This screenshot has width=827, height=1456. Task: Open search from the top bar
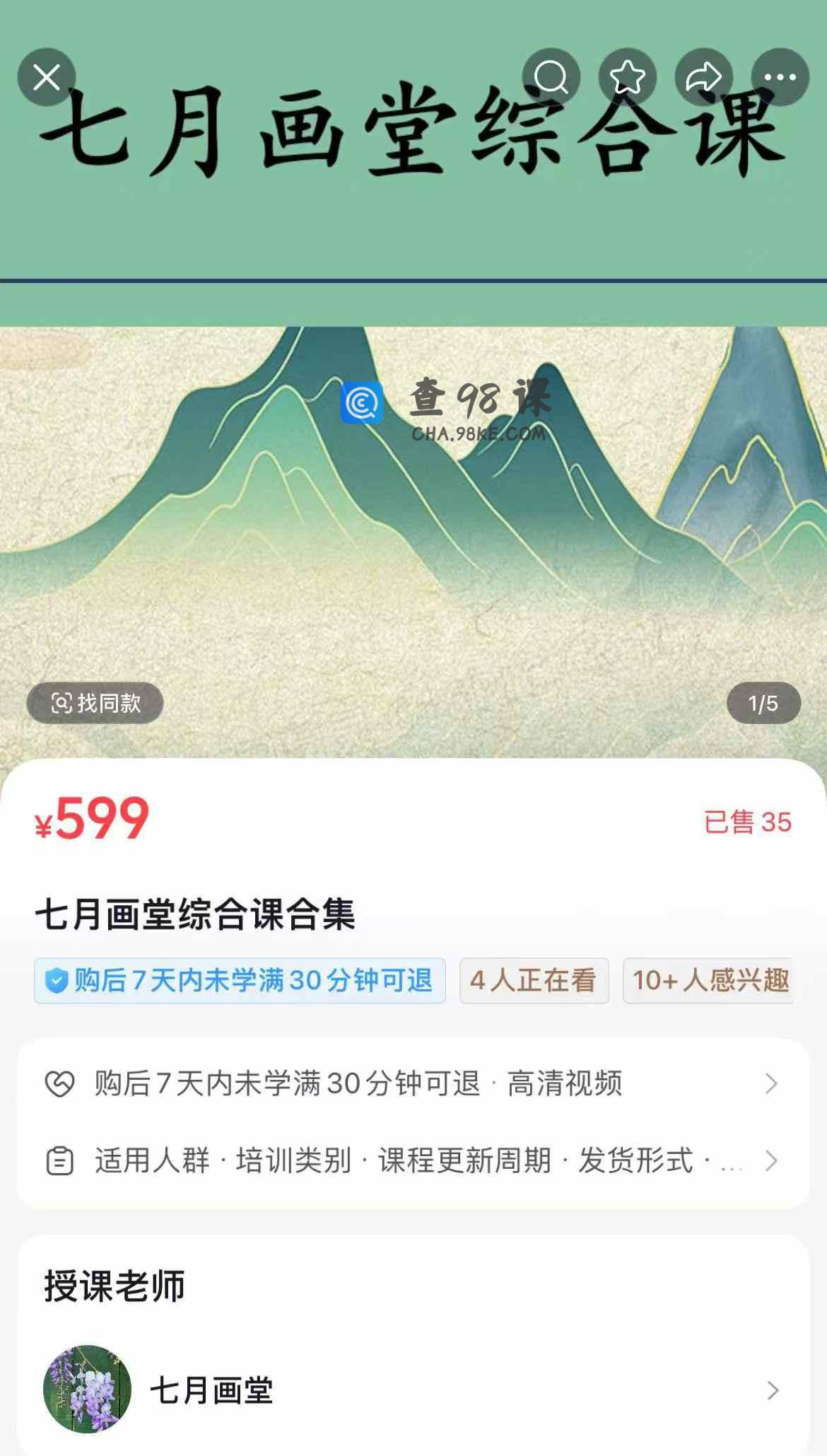551,77
